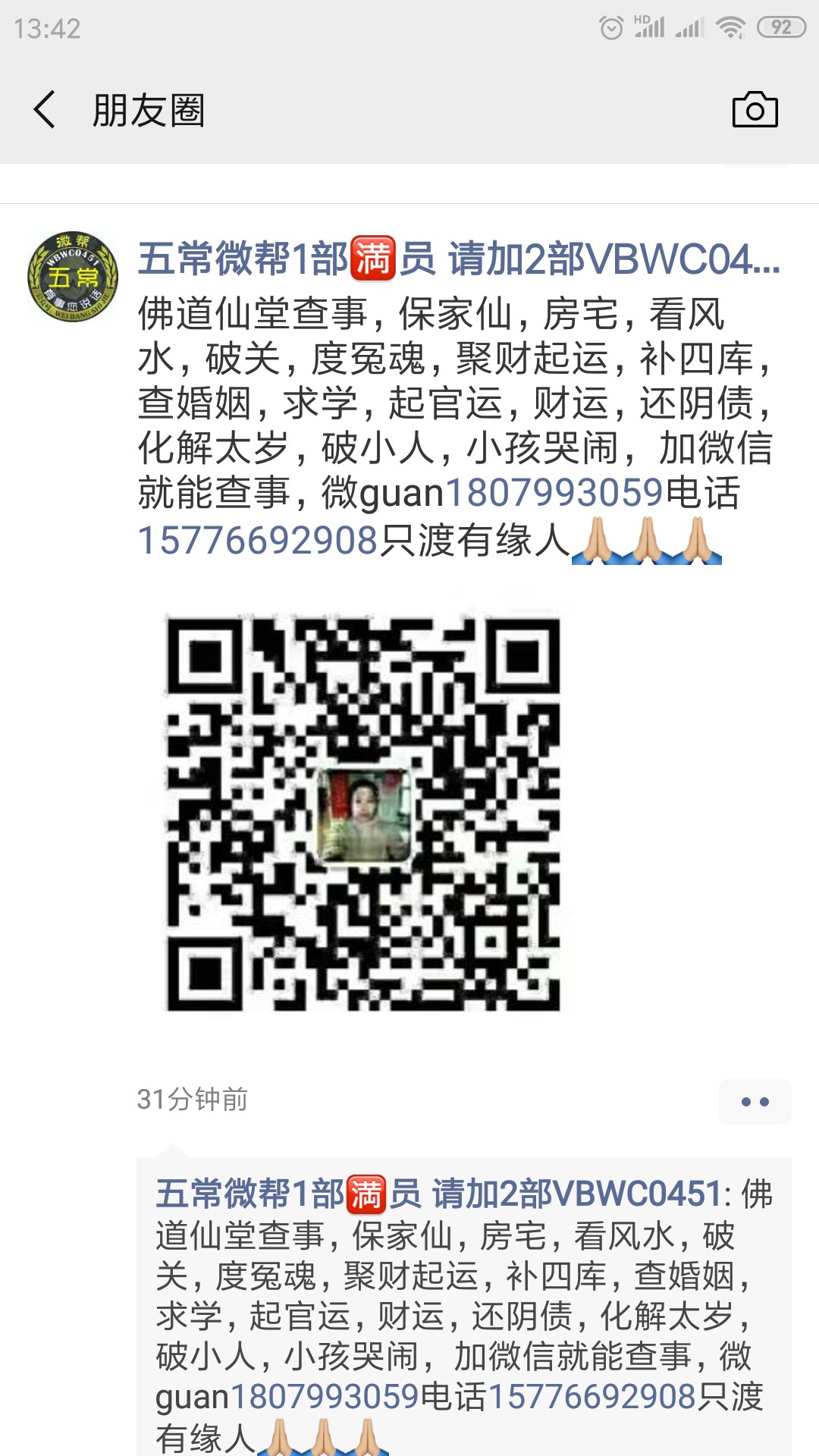This screenshot has width=819, height=1456.
Task: Open like and comment options button
Action: click(x=755, y=1101)
